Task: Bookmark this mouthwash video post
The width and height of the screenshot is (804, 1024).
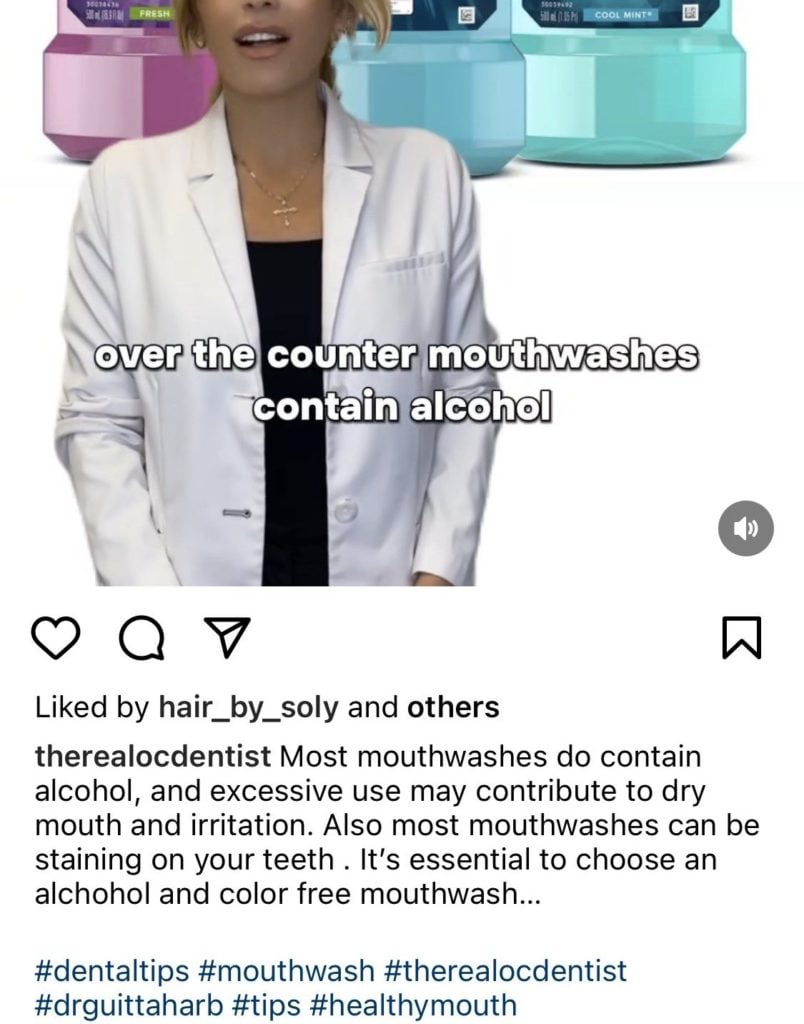Action: [x=741, y=638]
